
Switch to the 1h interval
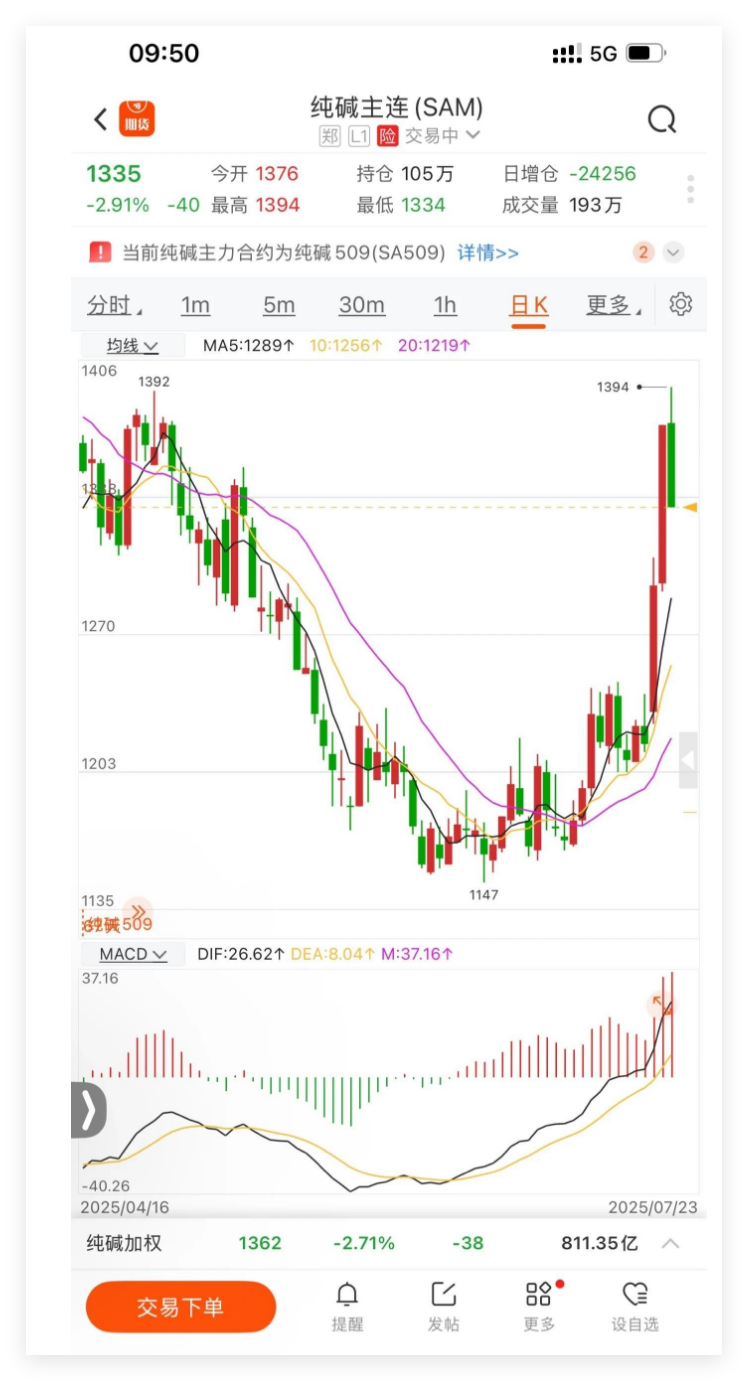[445, 305]
